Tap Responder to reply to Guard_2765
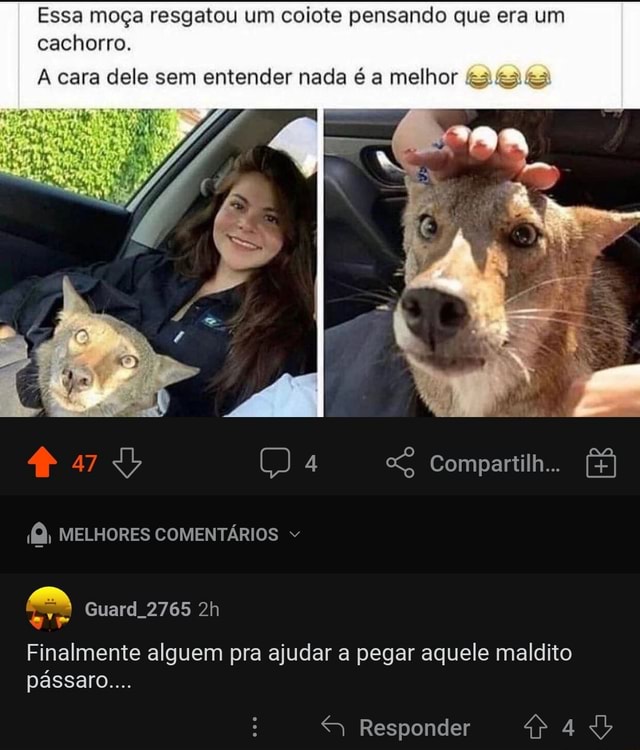 click(x=396, y=728)
